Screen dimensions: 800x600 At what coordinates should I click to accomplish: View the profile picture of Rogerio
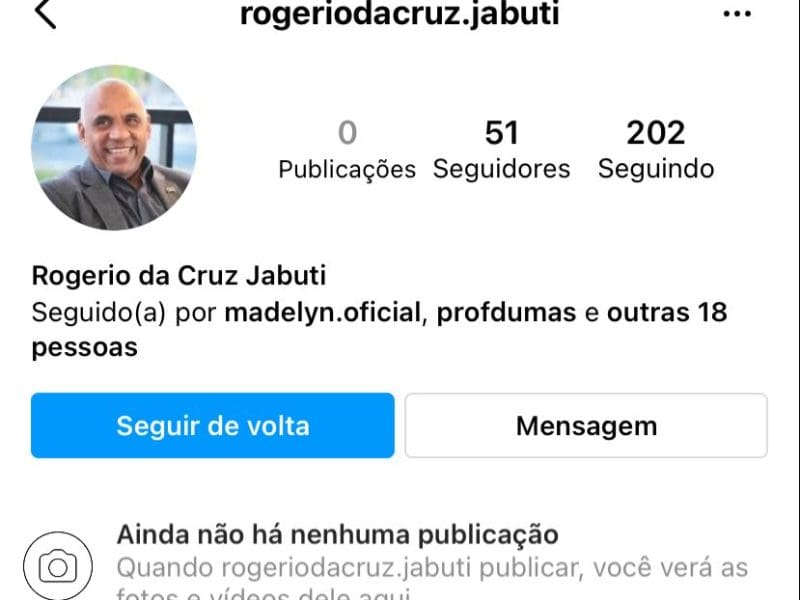click(x=114, y=148)
